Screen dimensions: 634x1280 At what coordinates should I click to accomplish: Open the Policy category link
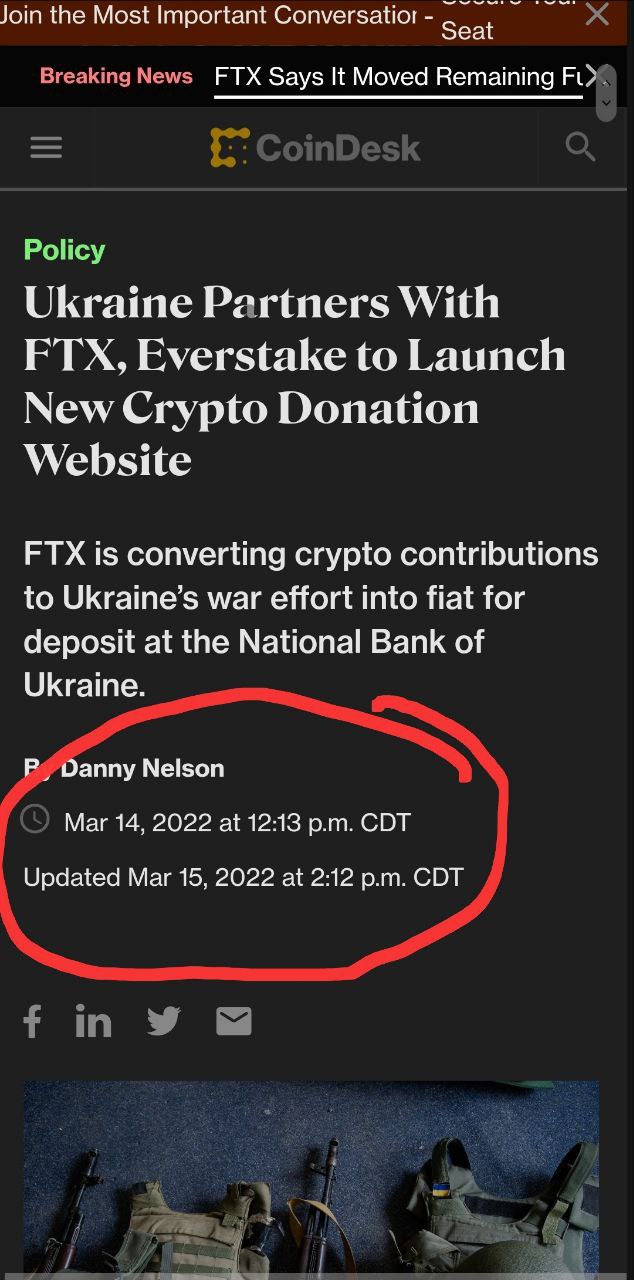[64, 249]
